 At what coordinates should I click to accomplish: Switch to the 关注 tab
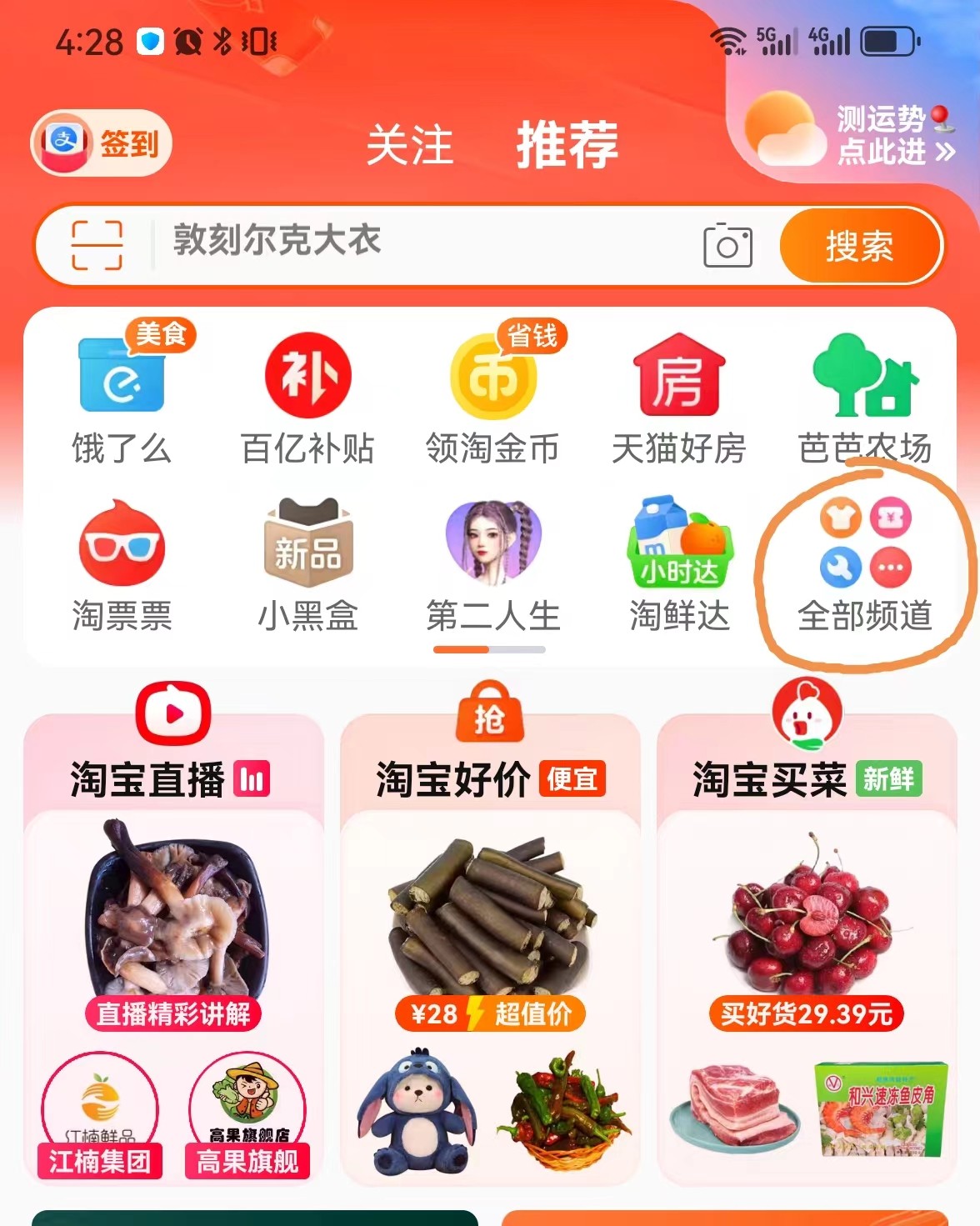(x=410, y=145)
